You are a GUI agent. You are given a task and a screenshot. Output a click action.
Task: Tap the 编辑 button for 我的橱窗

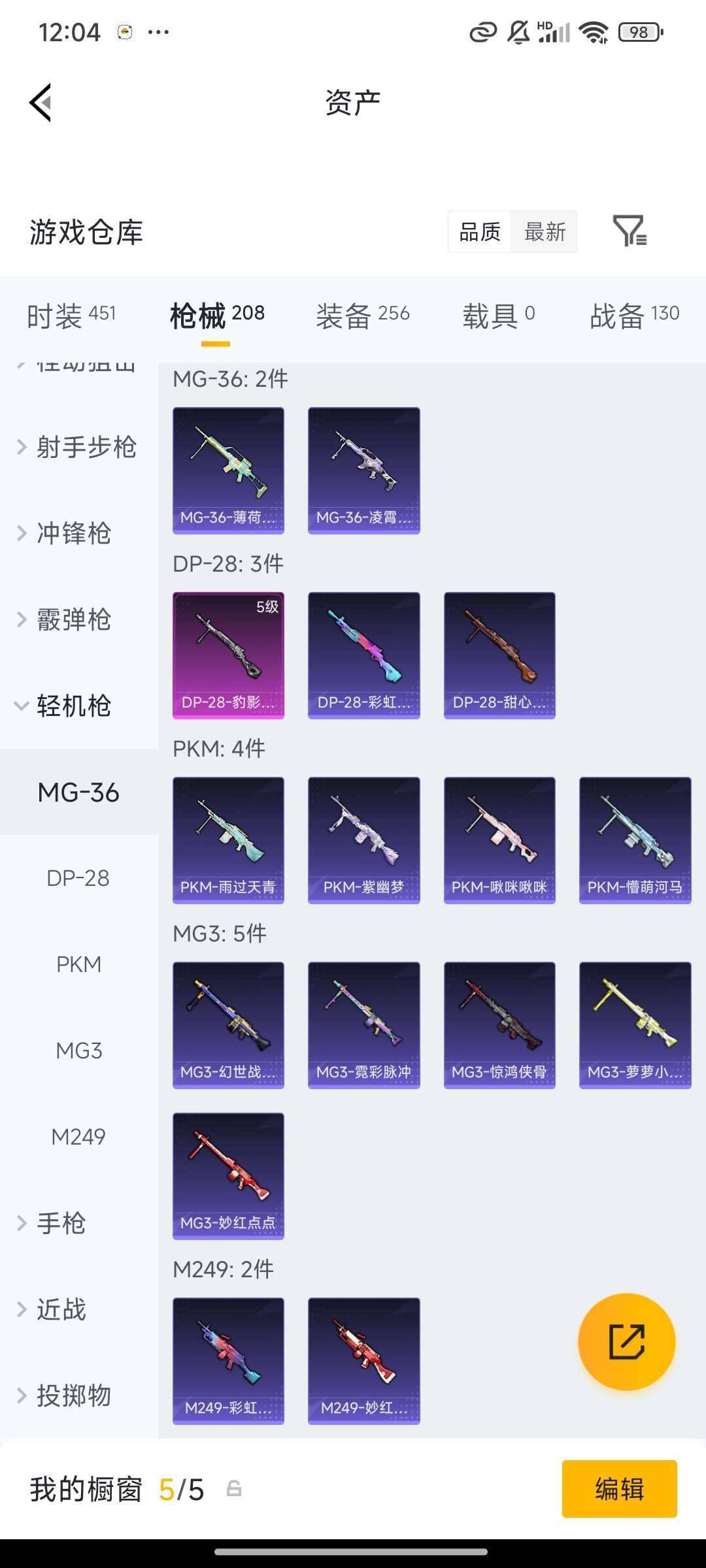tap(619, 1489)
